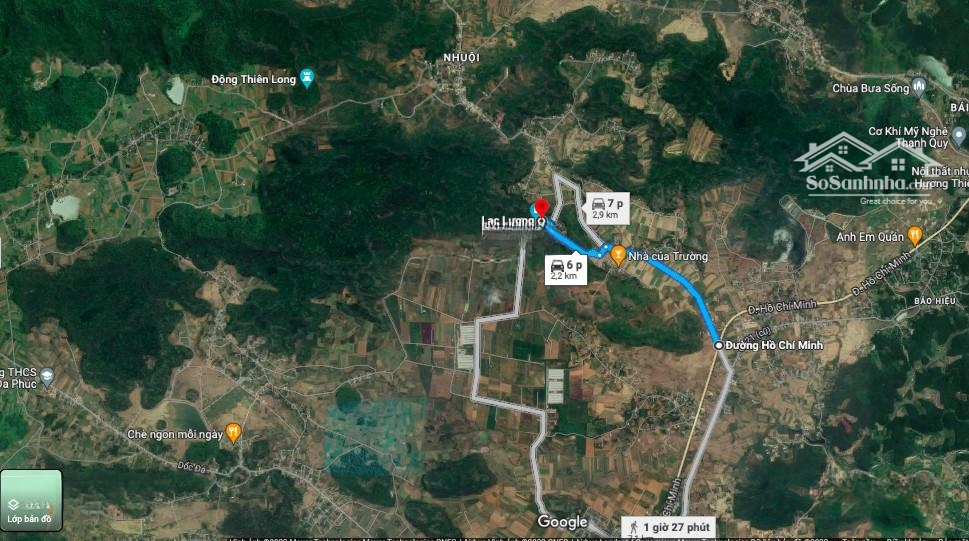Open the Lớp bản đồ layer switcher
The height and width of the screenshot is (541, 969).
point(30,499)
